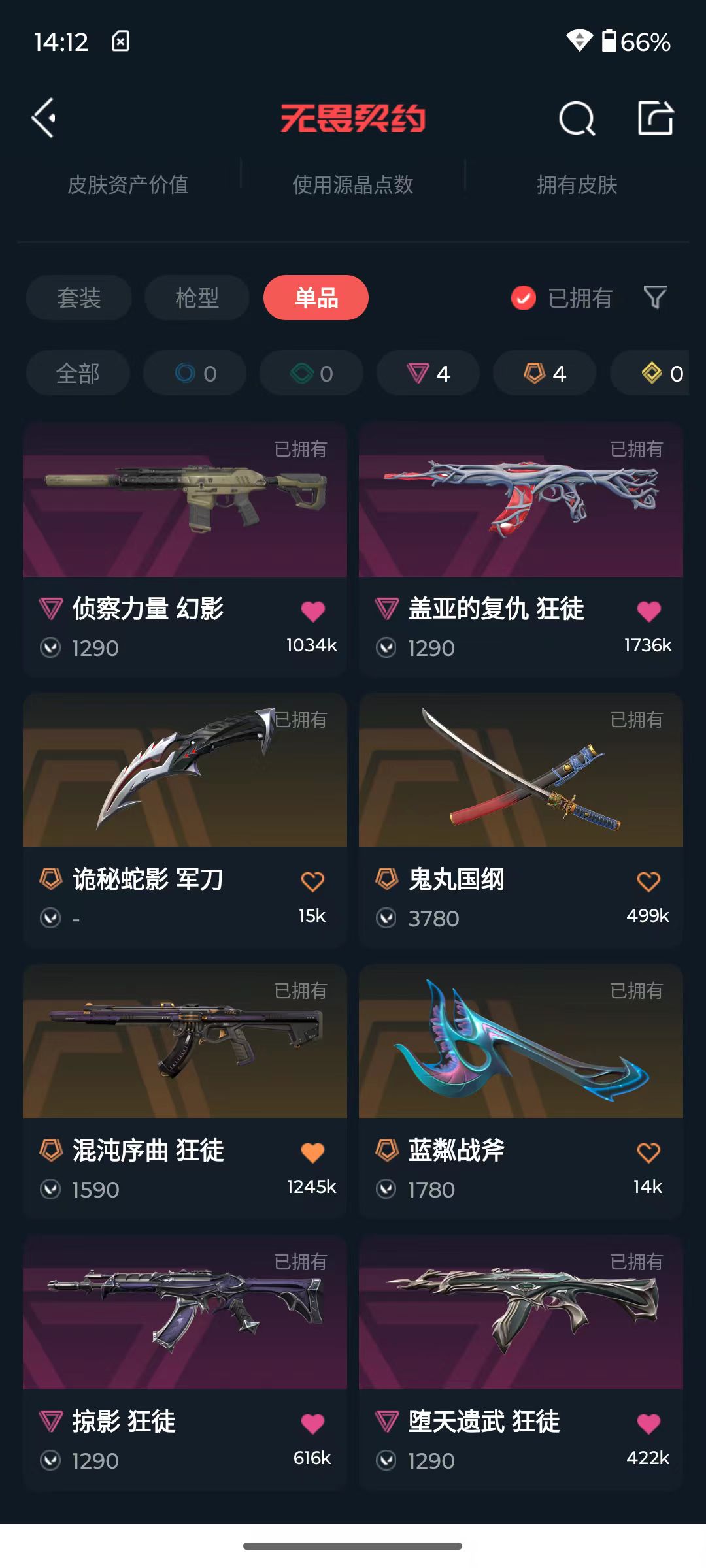Open the filter funnel icon
The width and height of the screenshot is (706, 1568).
[655, 298]
